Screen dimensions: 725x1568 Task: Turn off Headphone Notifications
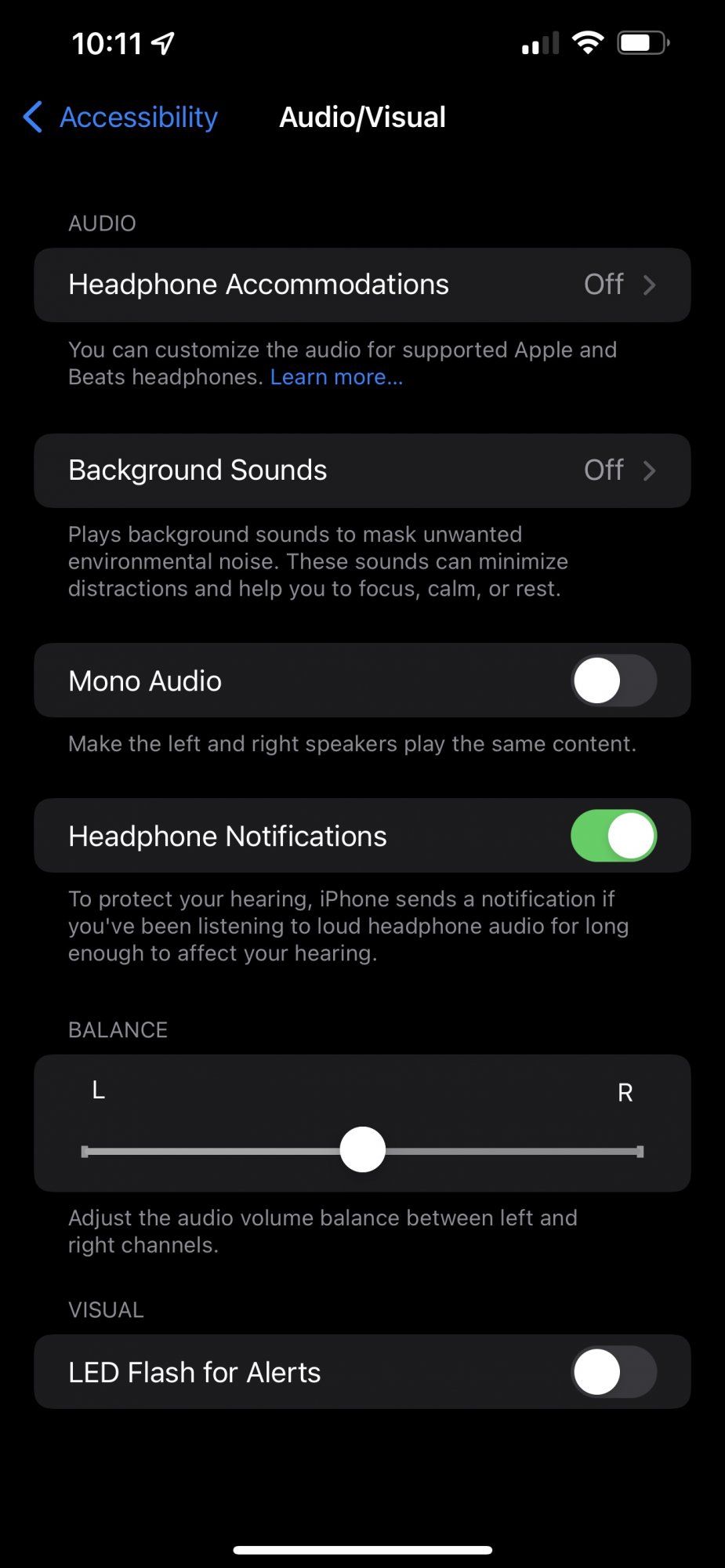[x=614, y=836]
